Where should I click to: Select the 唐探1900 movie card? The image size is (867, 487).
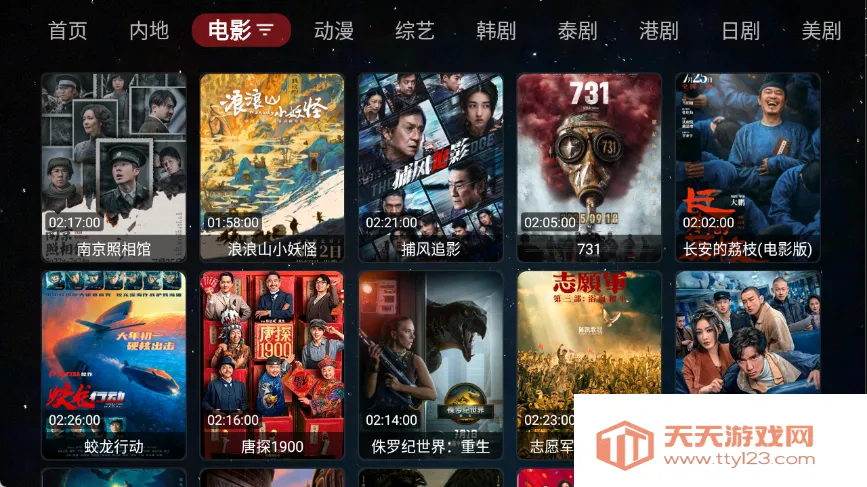[x=272, y=364]
